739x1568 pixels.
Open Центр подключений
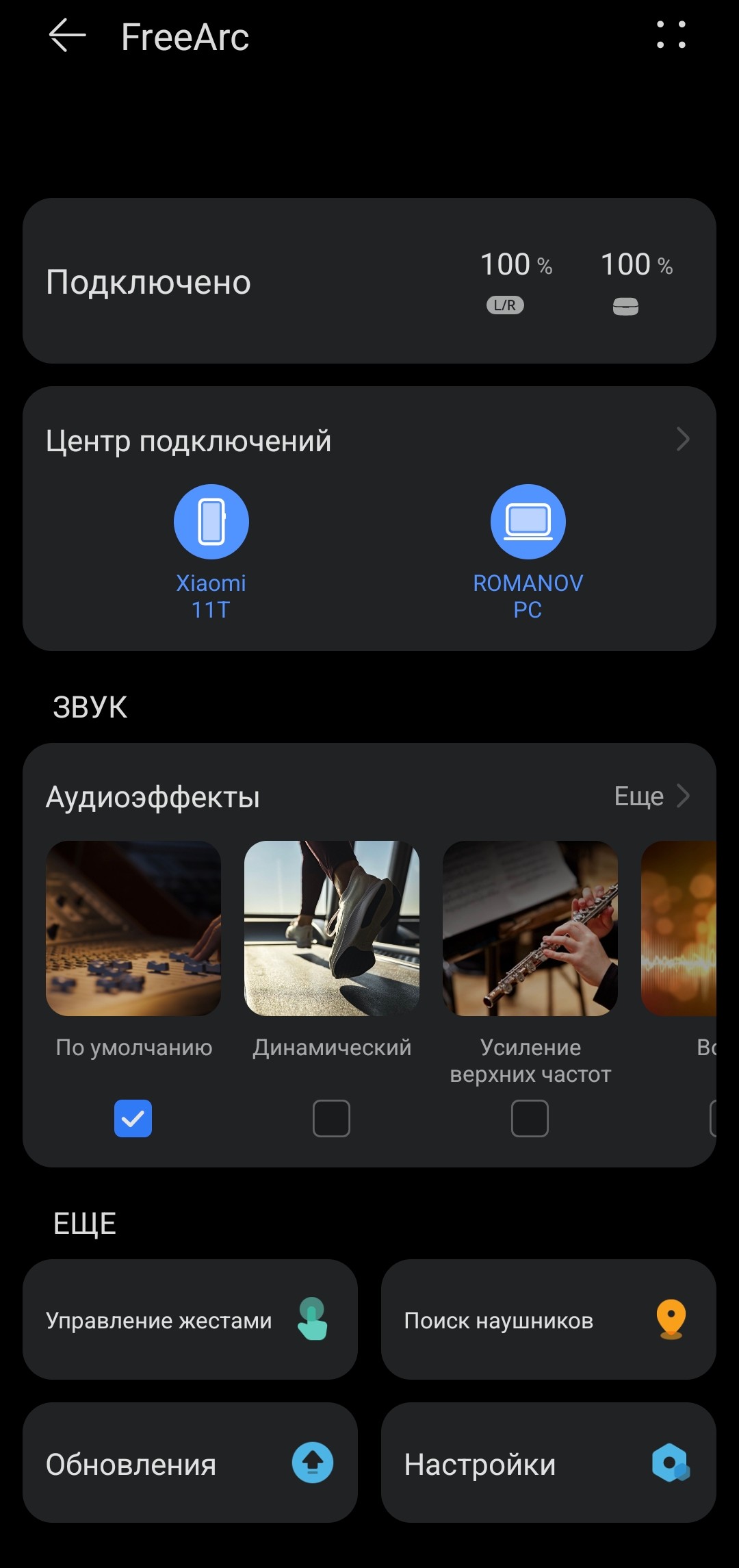pos(369,440)
